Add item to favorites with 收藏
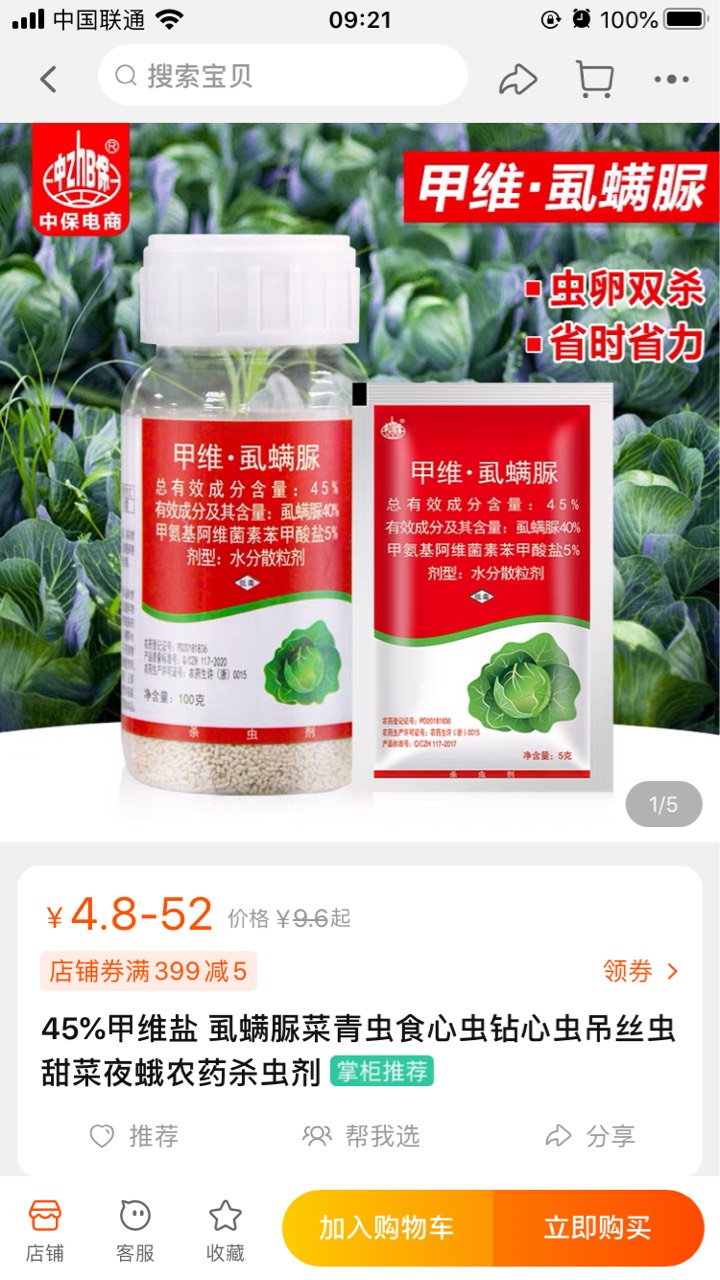The width and height of the screenshot is (720, 1280). [x=225, y=1230]
